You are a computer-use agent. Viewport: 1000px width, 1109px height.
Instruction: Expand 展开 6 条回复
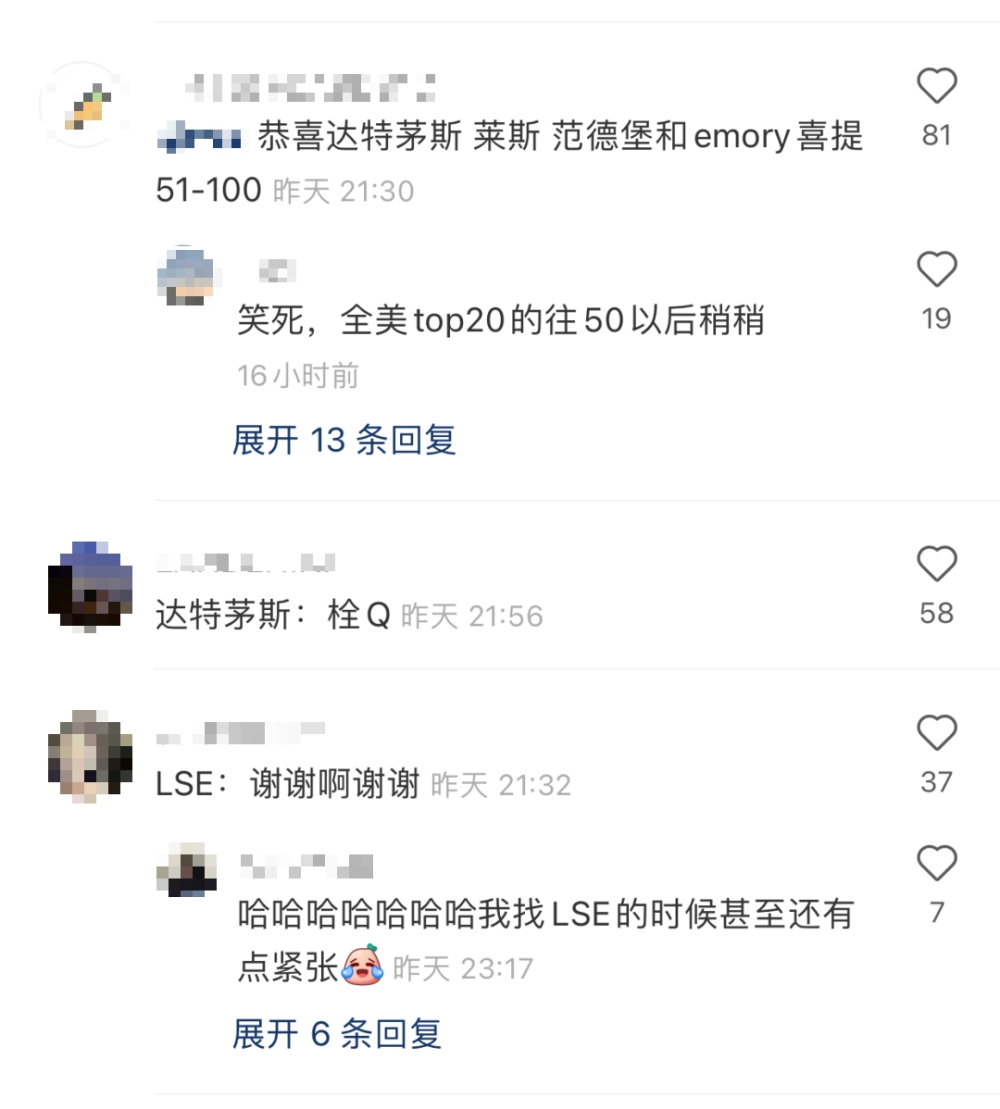point(337,1033)
